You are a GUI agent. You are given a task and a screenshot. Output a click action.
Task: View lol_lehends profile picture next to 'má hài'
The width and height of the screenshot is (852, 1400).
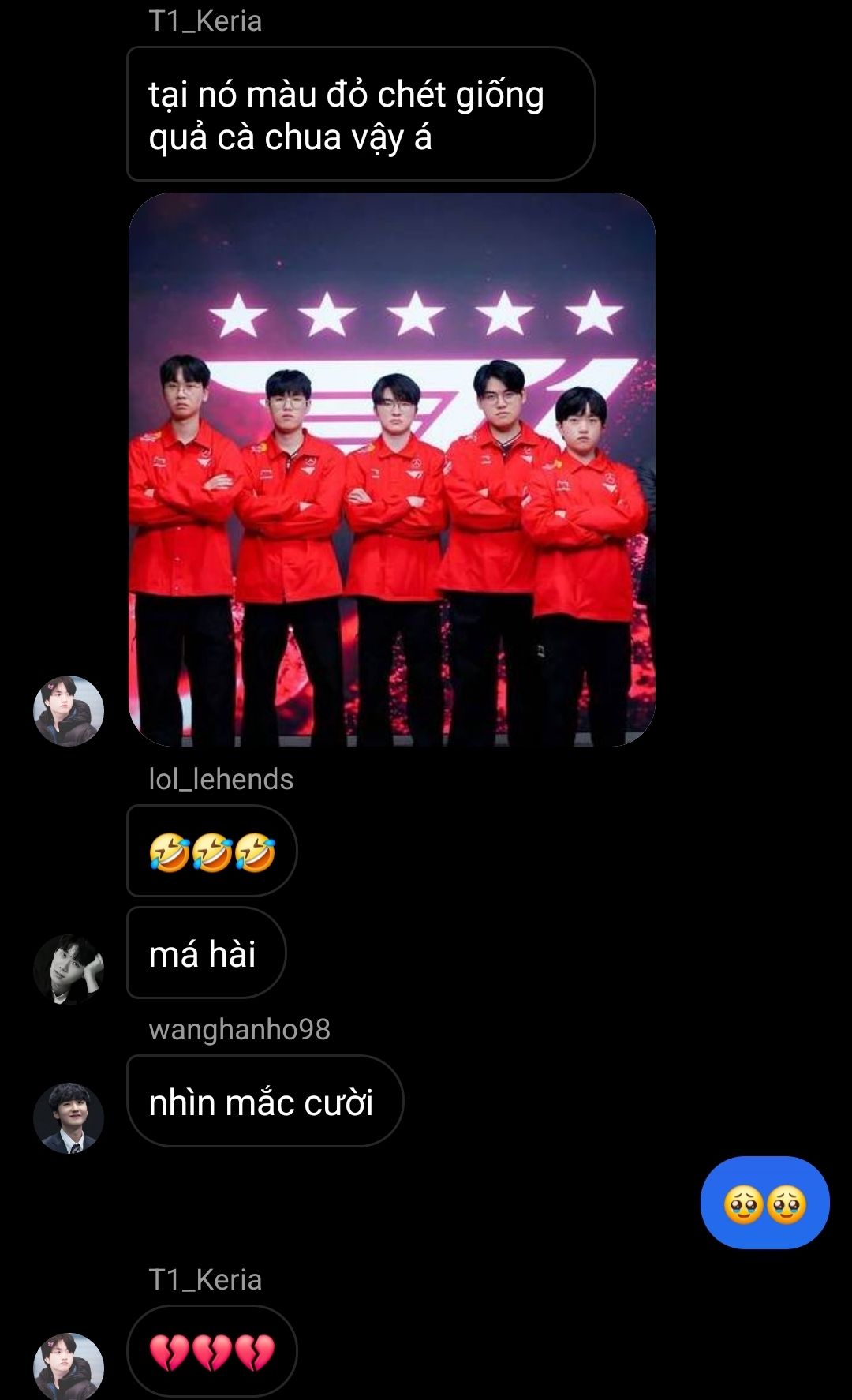[69, 969]
